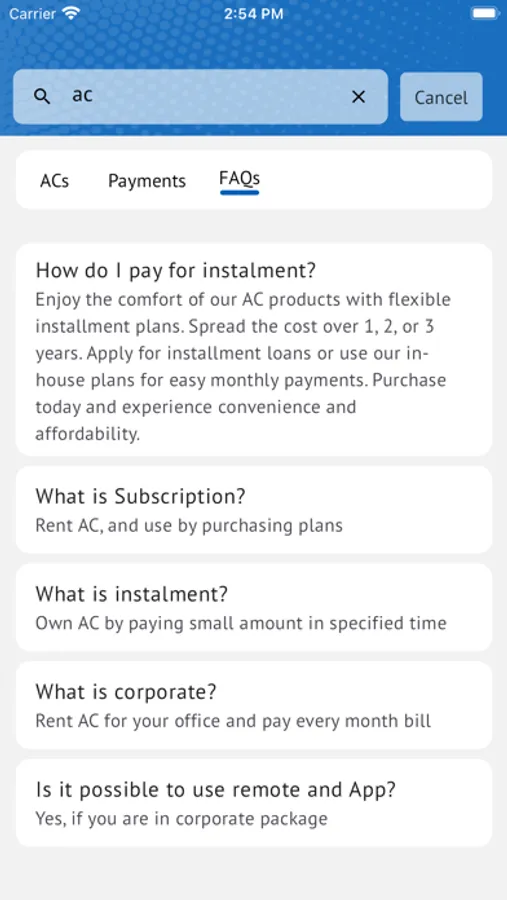Open the "What is instalment?" FAQ card
The height and width of the screenshot is (900, 507).
coord(254,607)
